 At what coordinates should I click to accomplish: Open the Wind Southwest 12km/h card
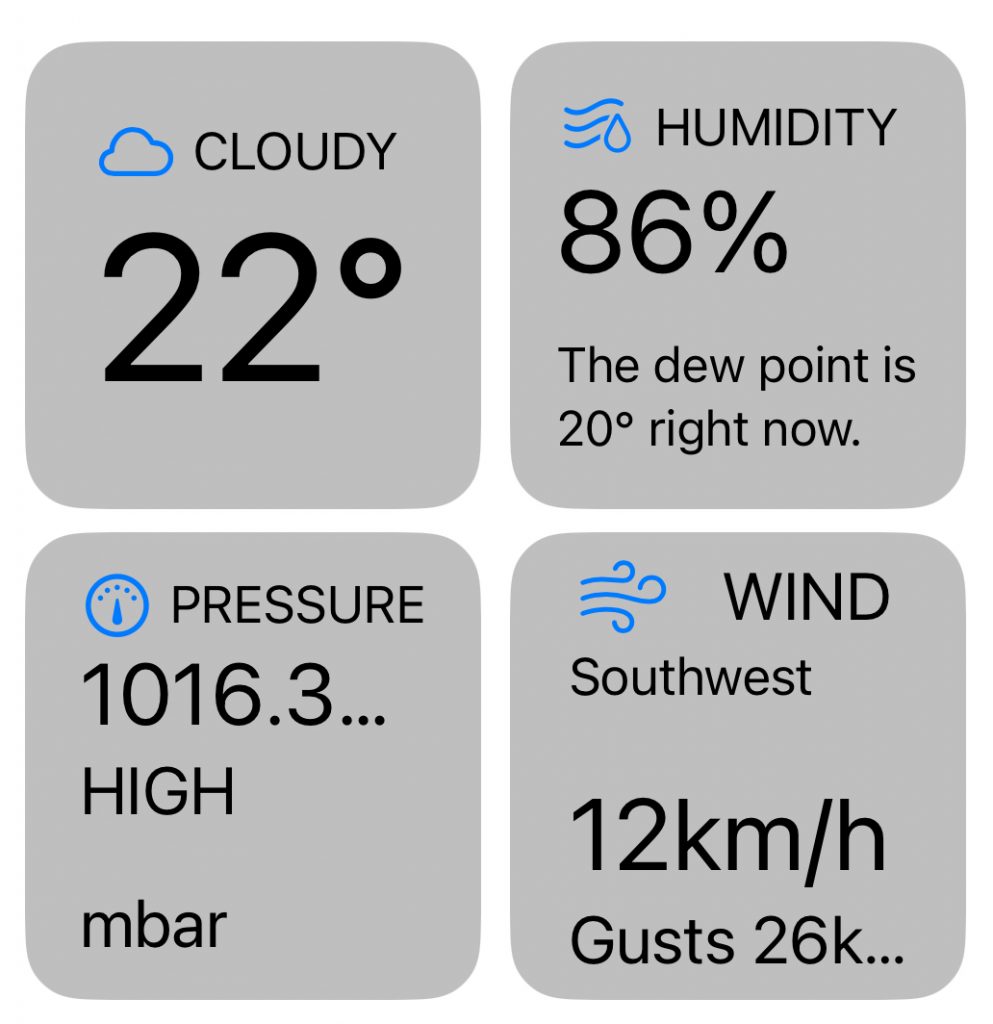738,765
